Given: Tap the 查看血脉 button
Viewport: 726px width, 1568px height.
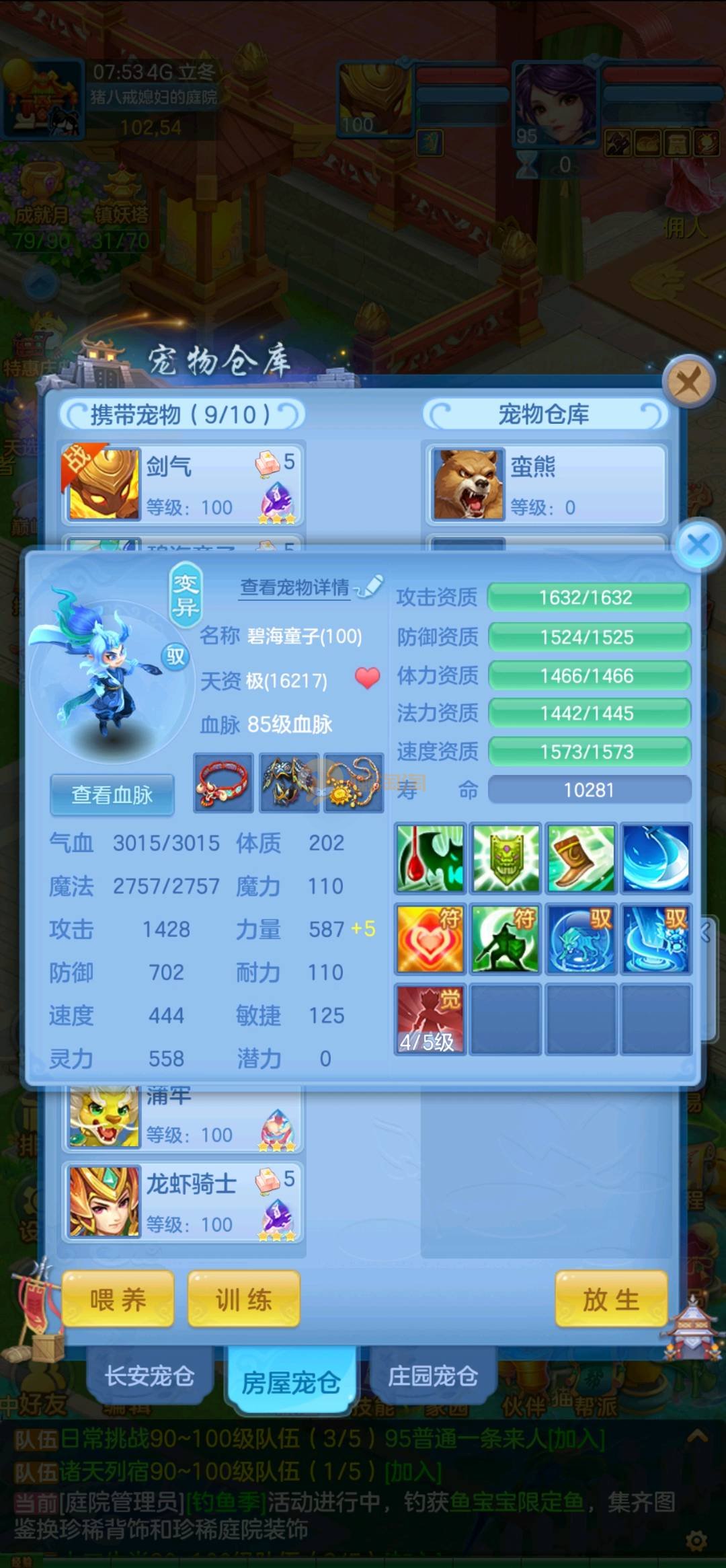Looking at the screenshot, I should click(x=112, y=795).
